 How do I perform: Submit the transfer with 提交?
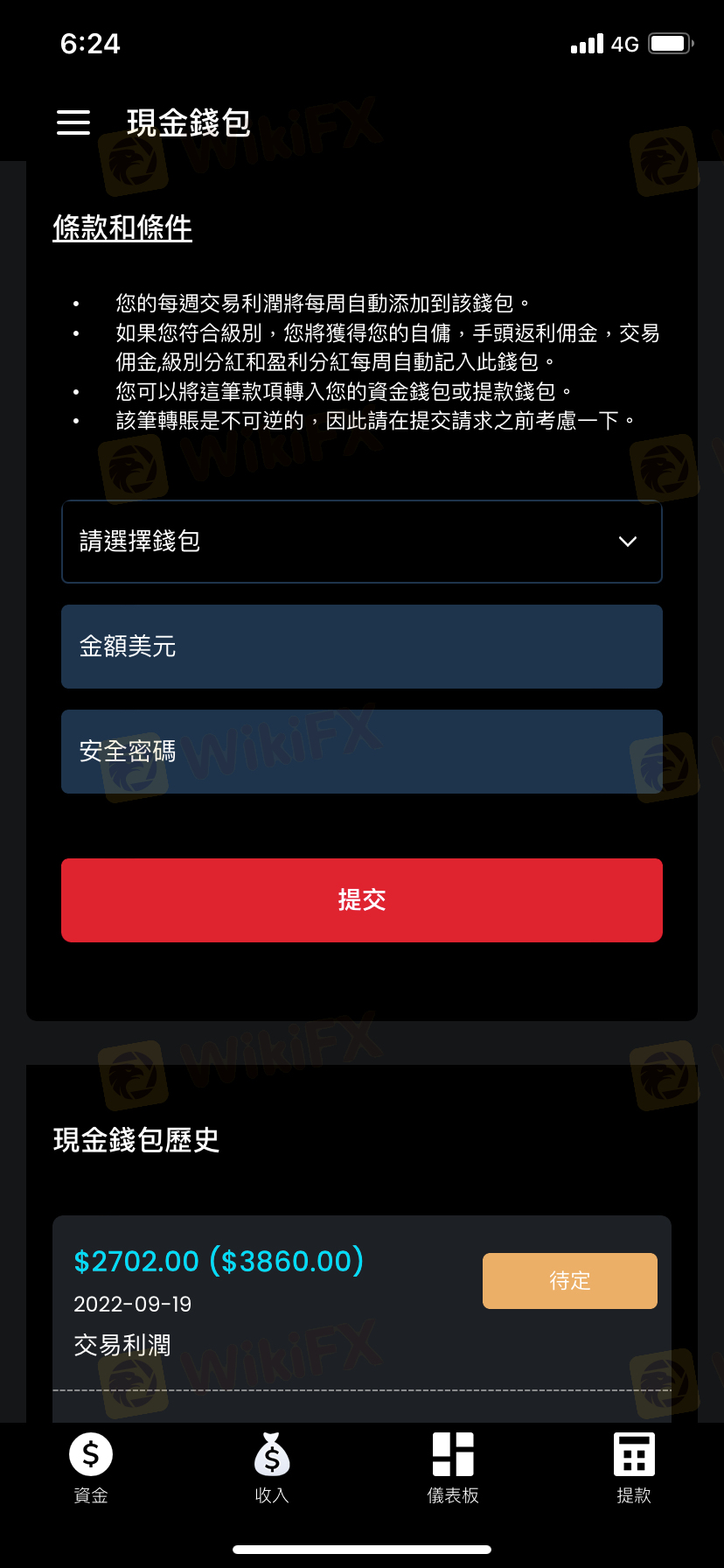point(362,900)
